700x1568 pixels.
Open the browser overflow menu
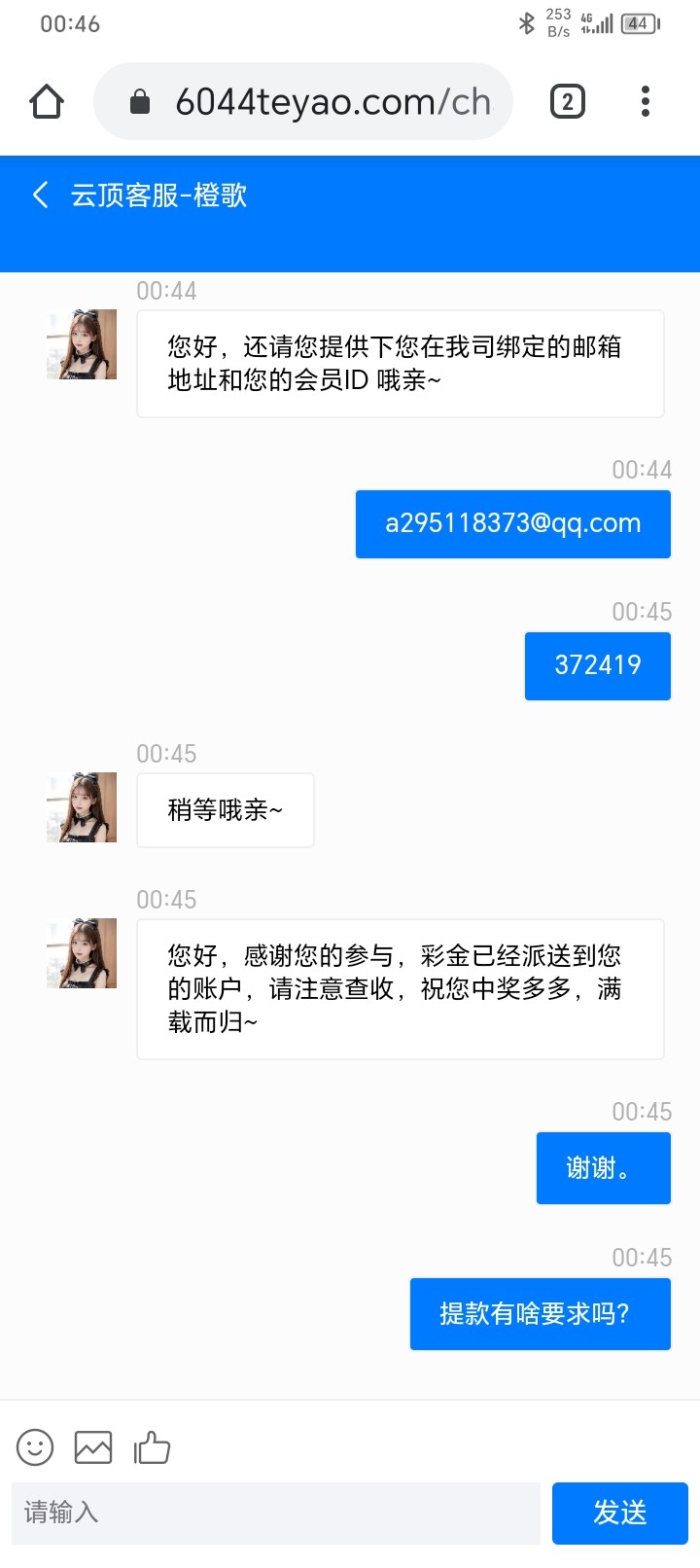(646, 101)
